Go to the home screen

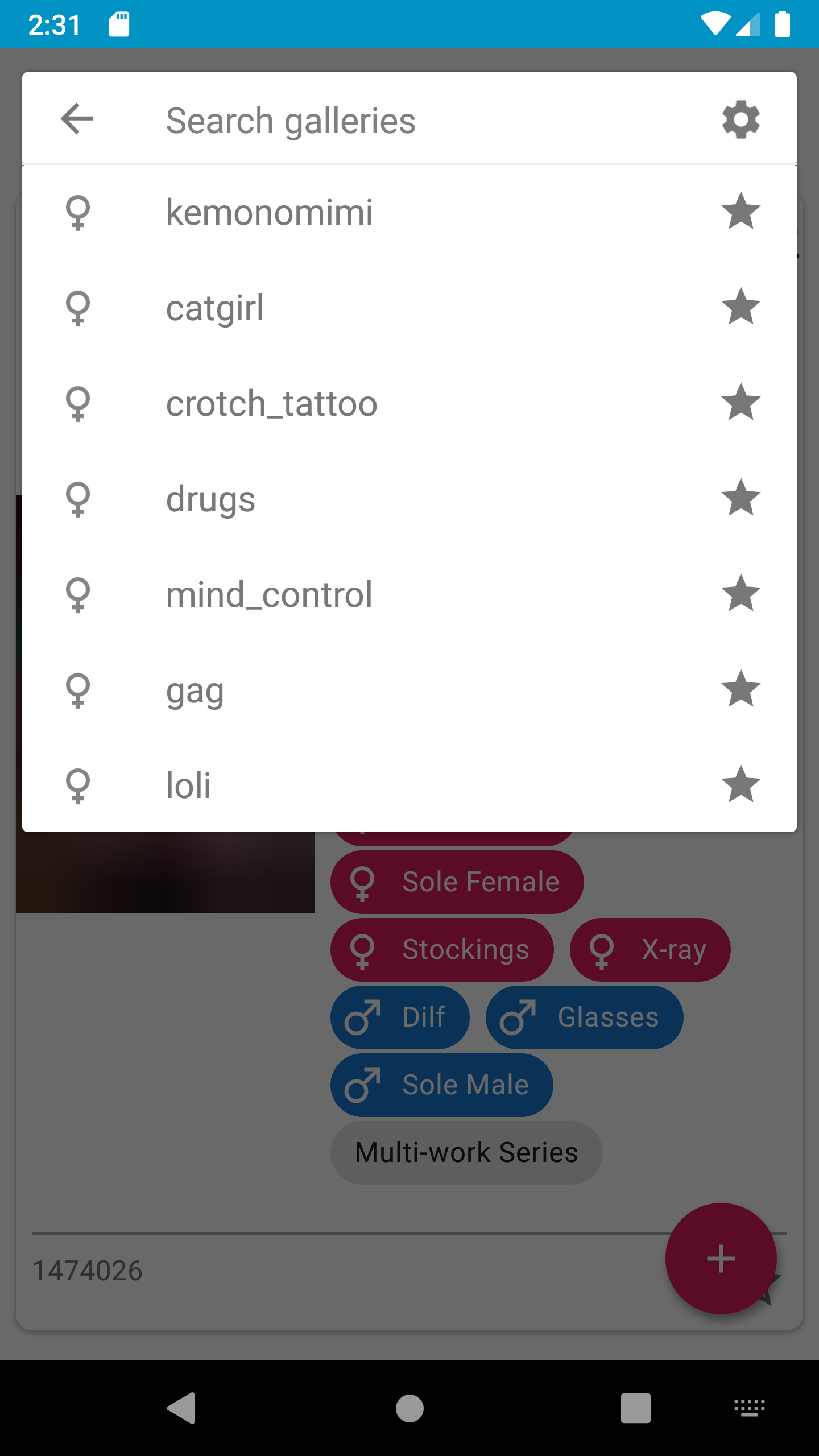tap(409, 1408)
